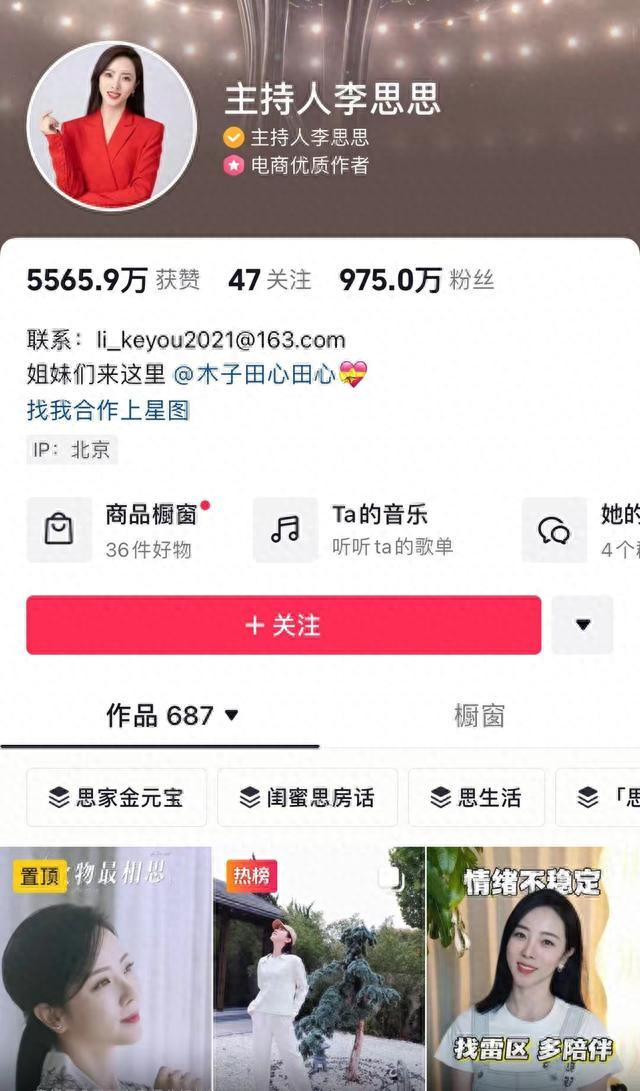Screen dimensions: 640x1091
Task: Open the profile avatar photo
Action: pos(111,125)
